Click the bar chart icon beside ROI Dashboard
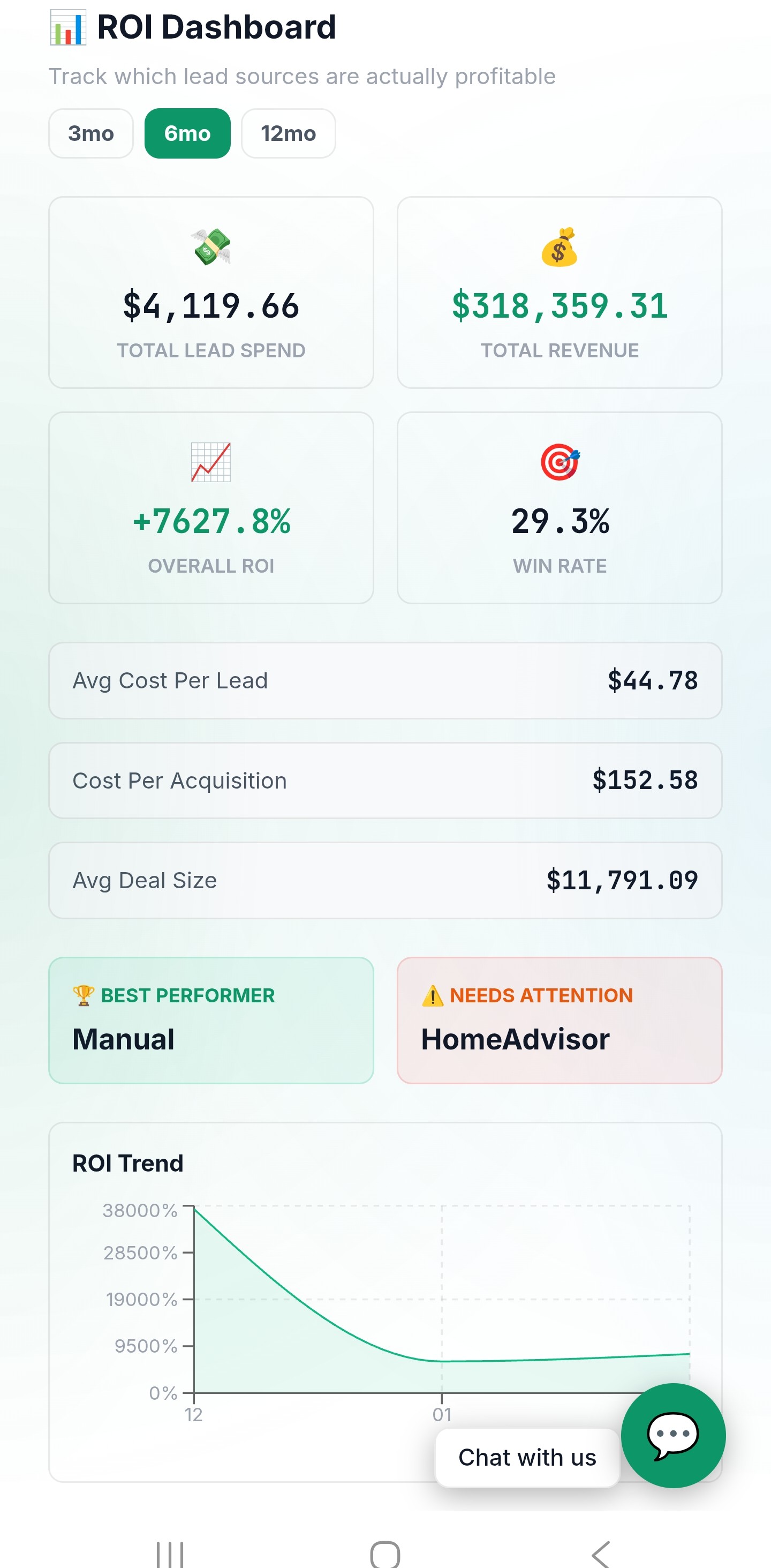 click(69, 27)
